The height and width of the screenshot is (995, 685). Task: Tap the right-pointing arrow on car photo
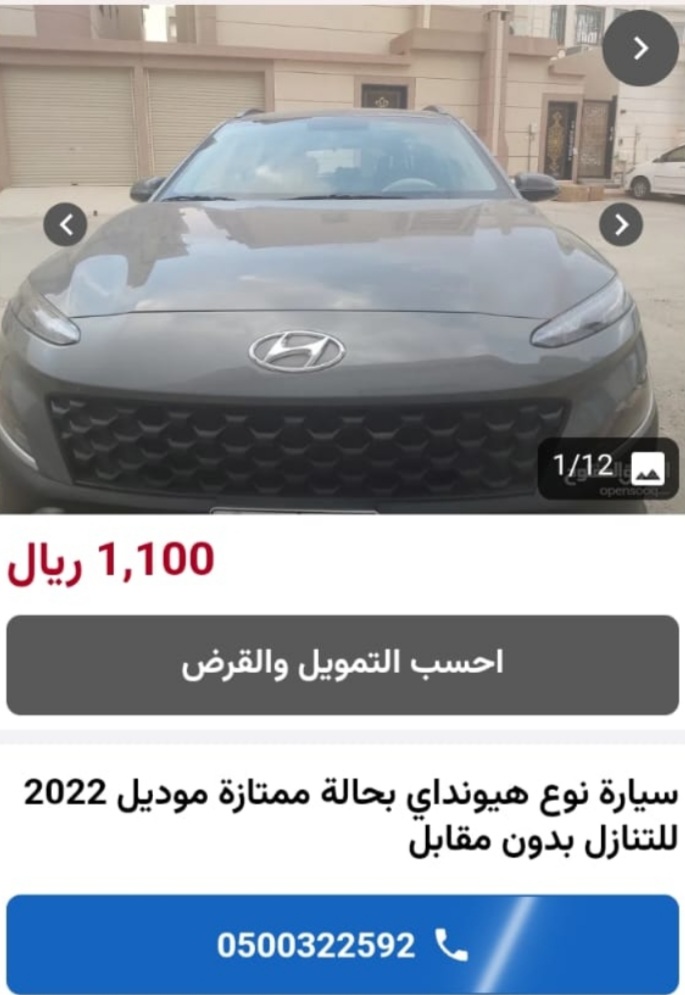tap(621, 225)
